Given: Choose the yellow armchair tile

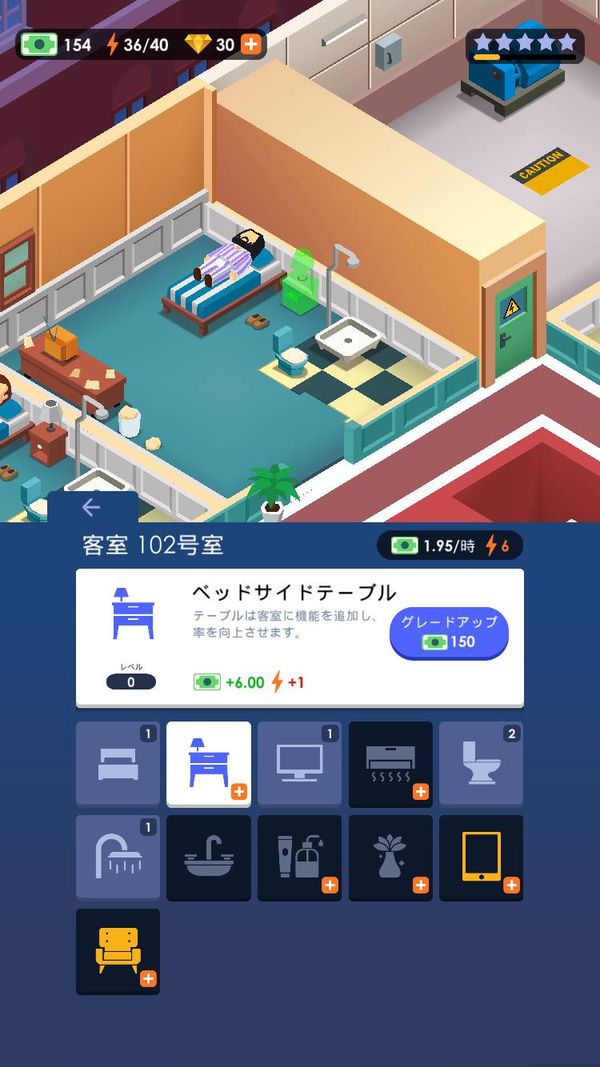Looking at the screenshot, I should pyautogui.click(x=118, y=951).
